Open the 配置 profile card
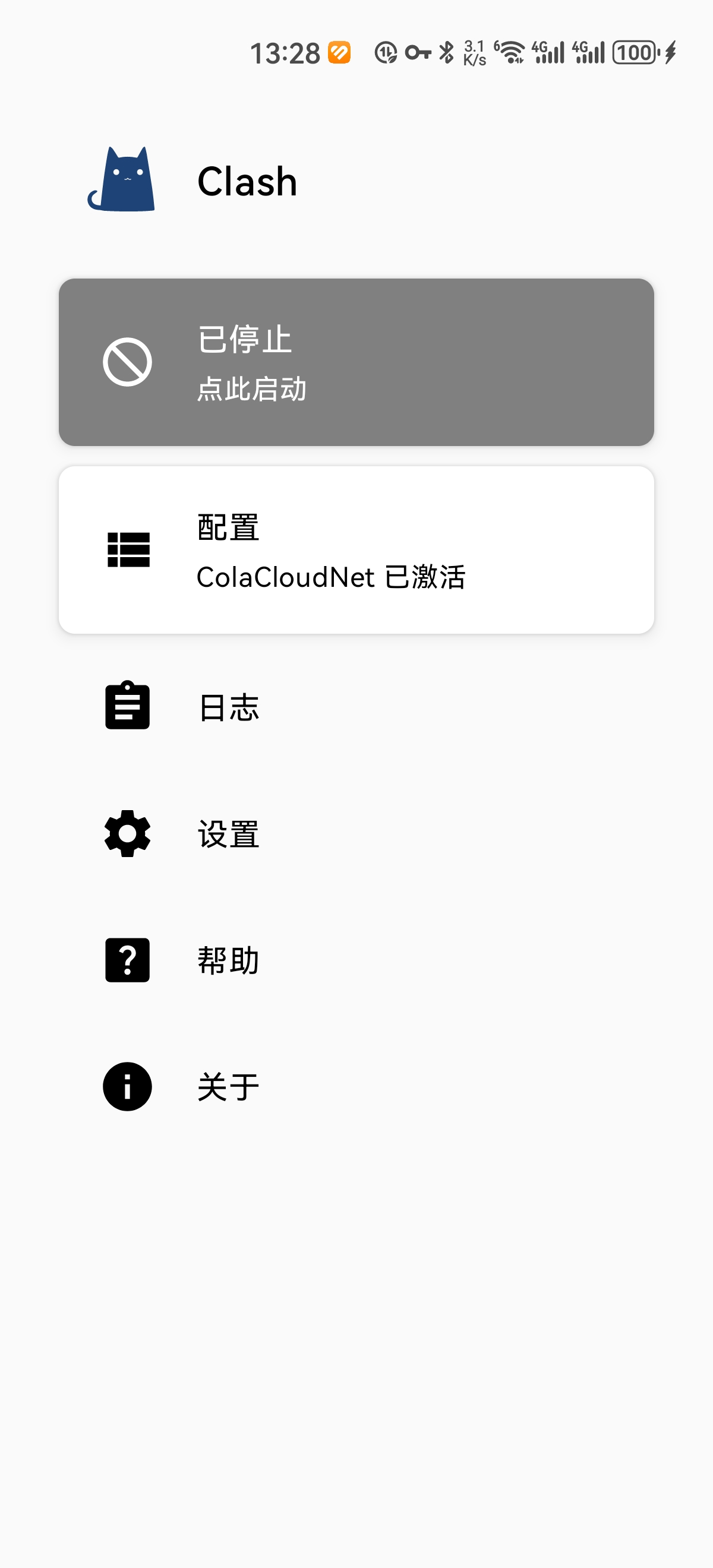 (x=356, y=549)
